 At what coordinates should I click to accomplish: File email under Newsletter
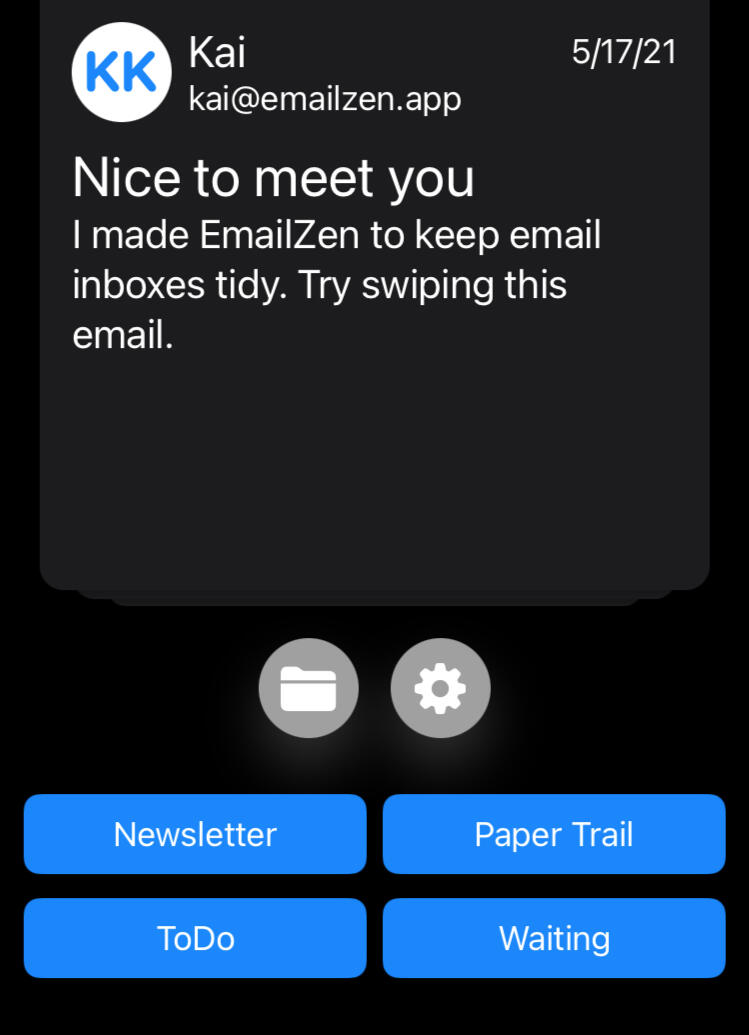pyautogui.click(x=195, y=834)
